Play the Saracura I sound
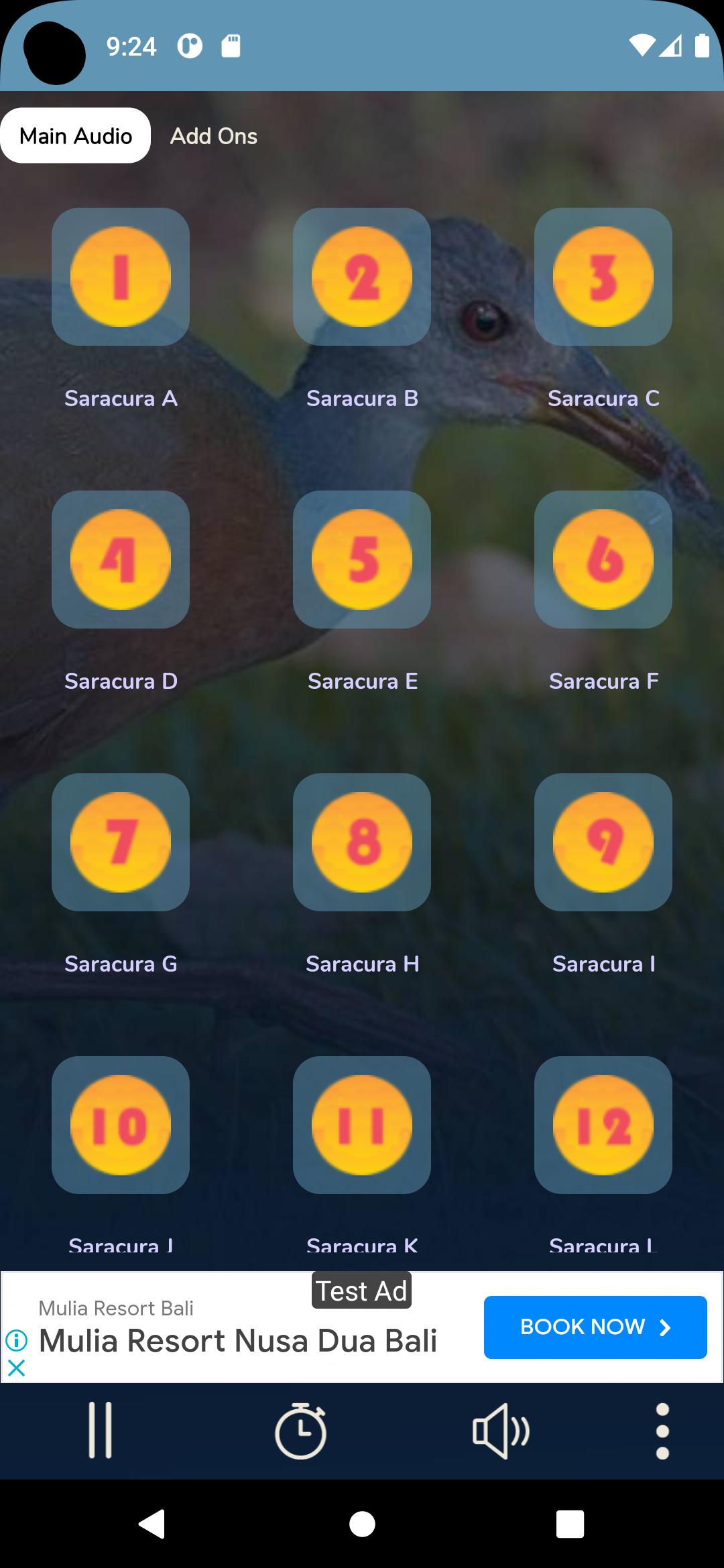This screenshot has height=1568, width=724. pyautogui.click(x=603, y=842)
